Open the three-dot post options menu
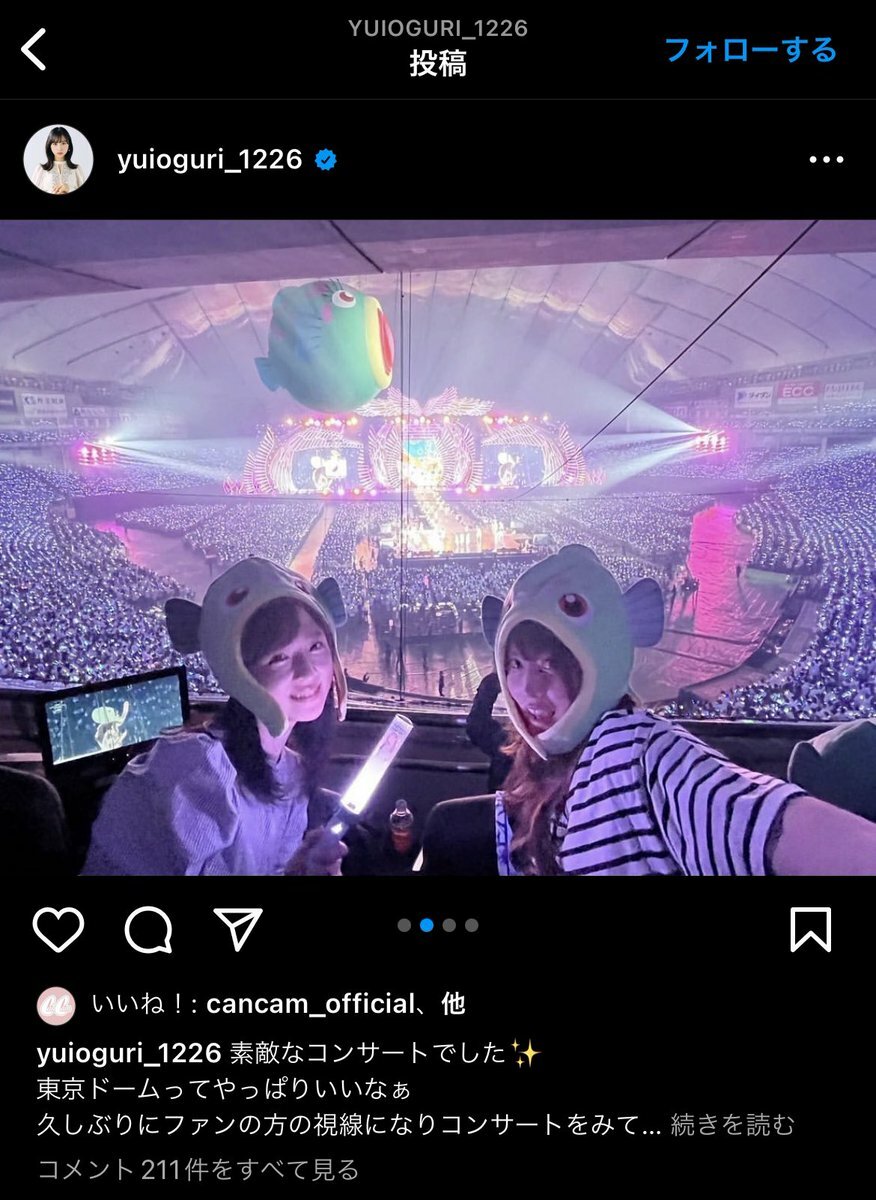876x1200 pixels. 825,160
